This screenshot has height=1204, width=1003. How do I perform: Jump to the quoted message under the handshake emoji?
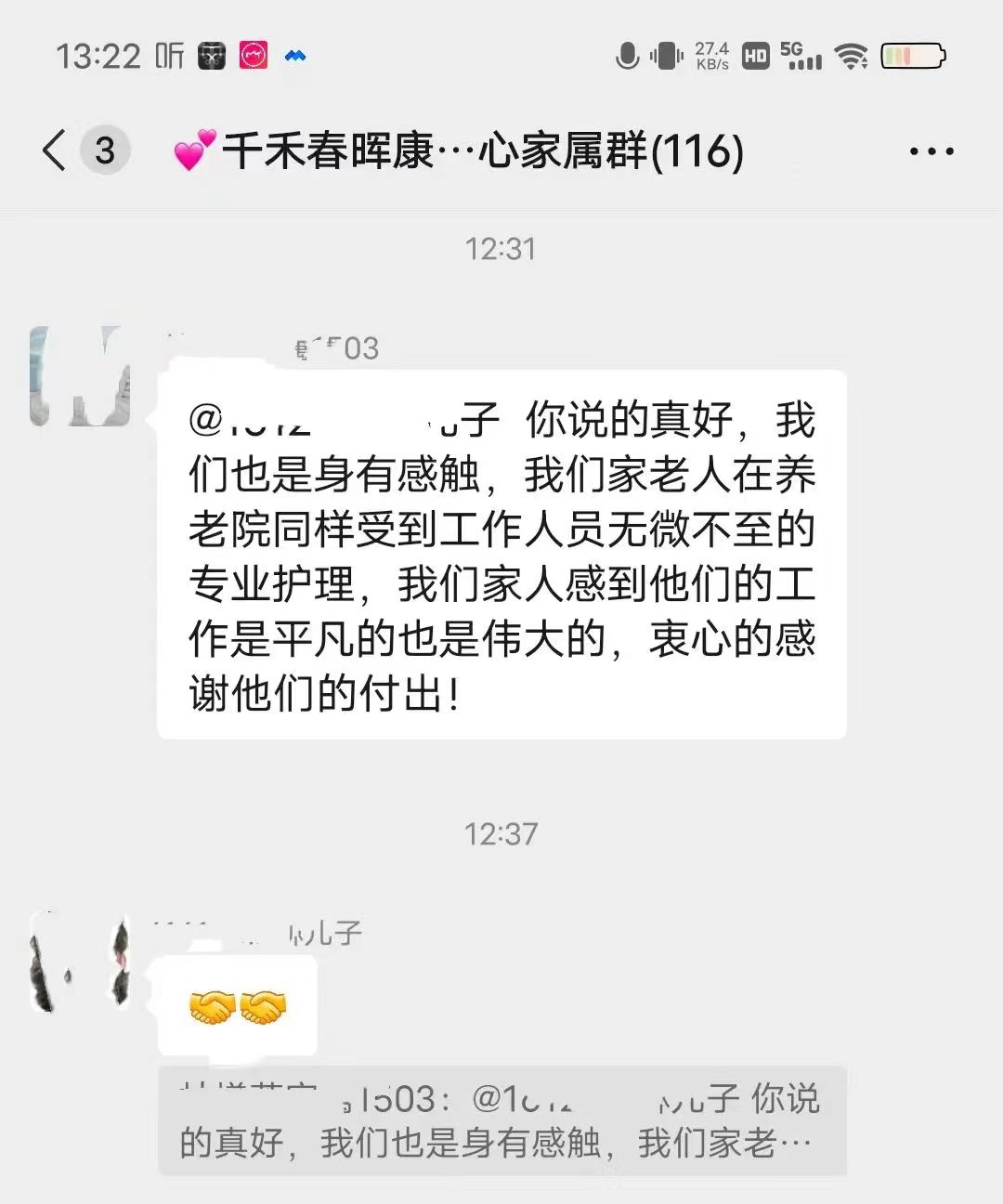coord(501,1120)
